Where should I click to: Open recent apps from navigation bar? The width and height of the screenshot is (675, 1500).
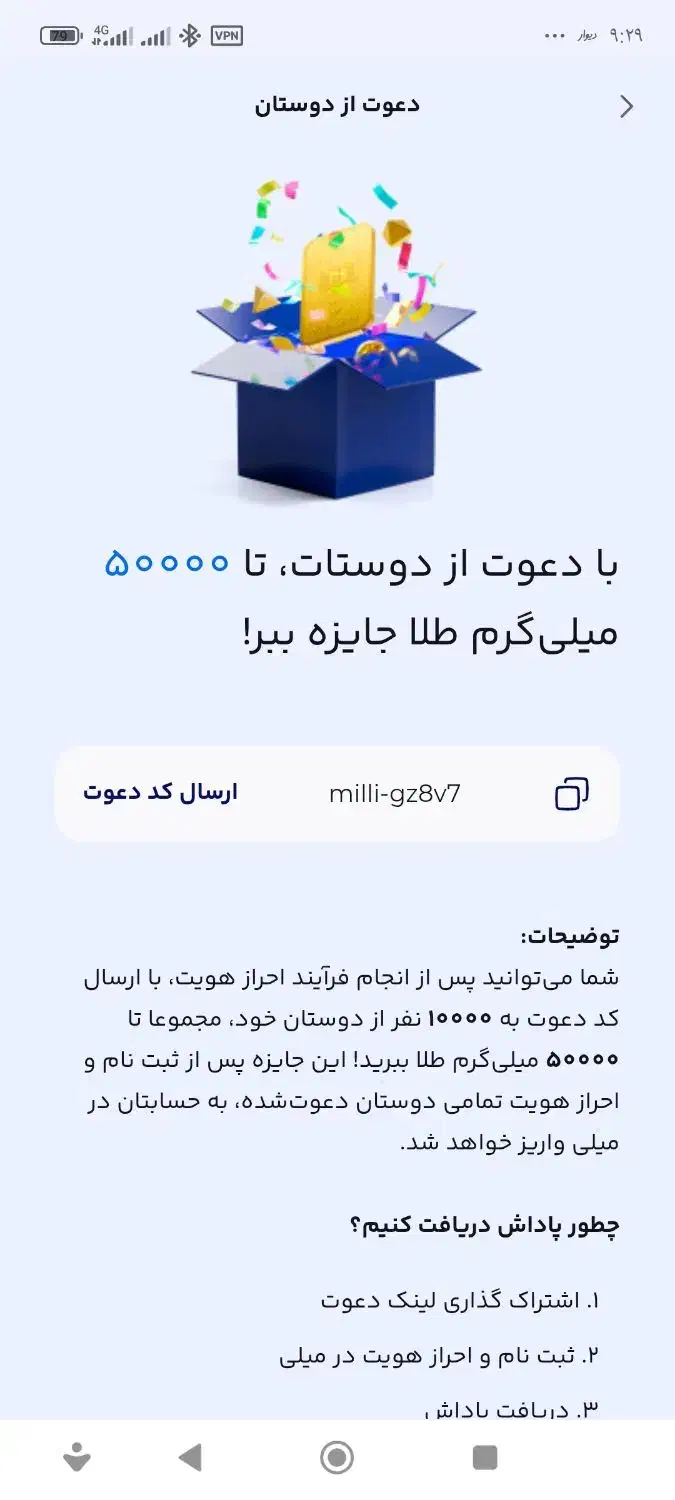[485, 1457]
